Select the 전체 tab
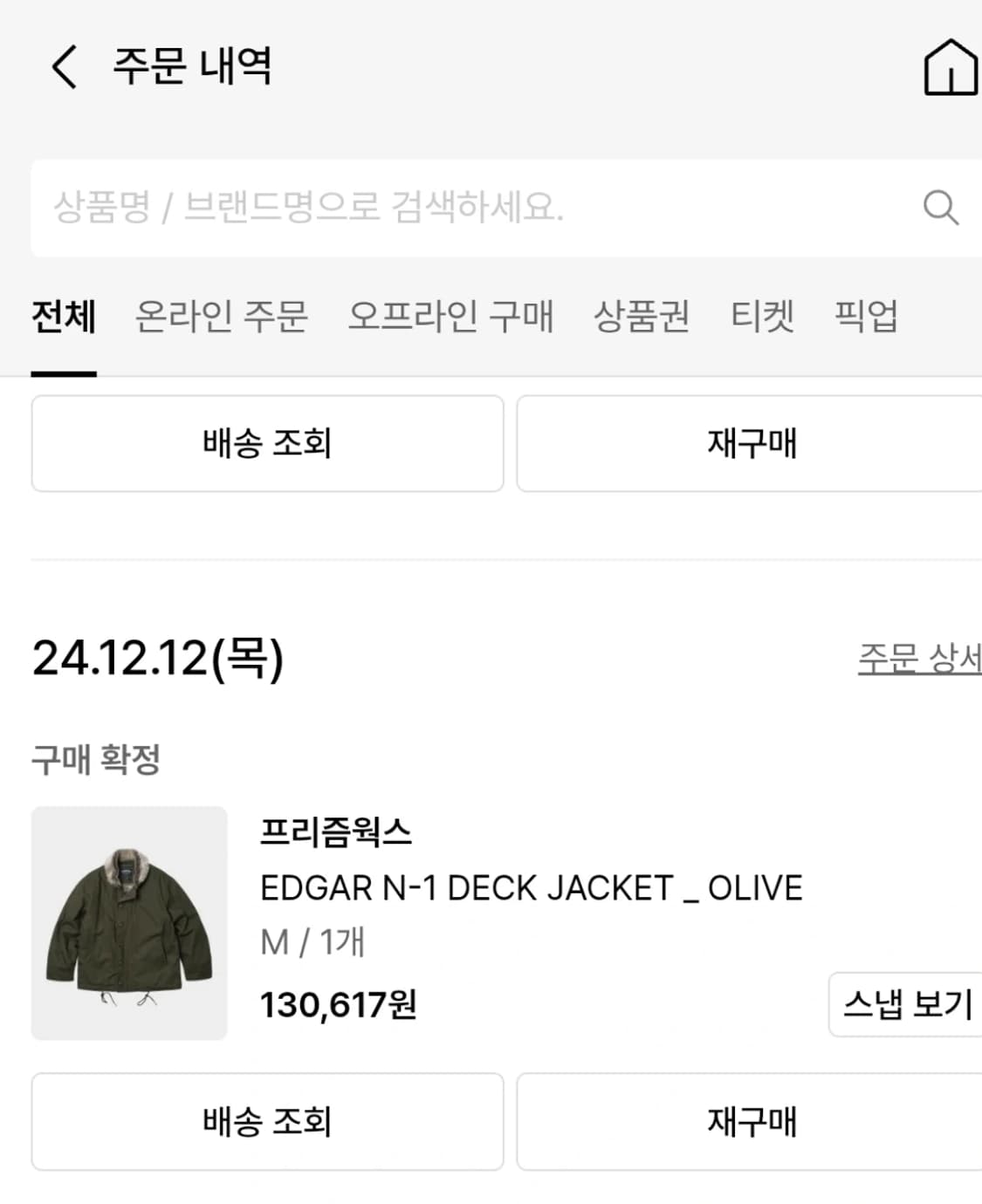The image size is (982, 1204). coord(62,318)
